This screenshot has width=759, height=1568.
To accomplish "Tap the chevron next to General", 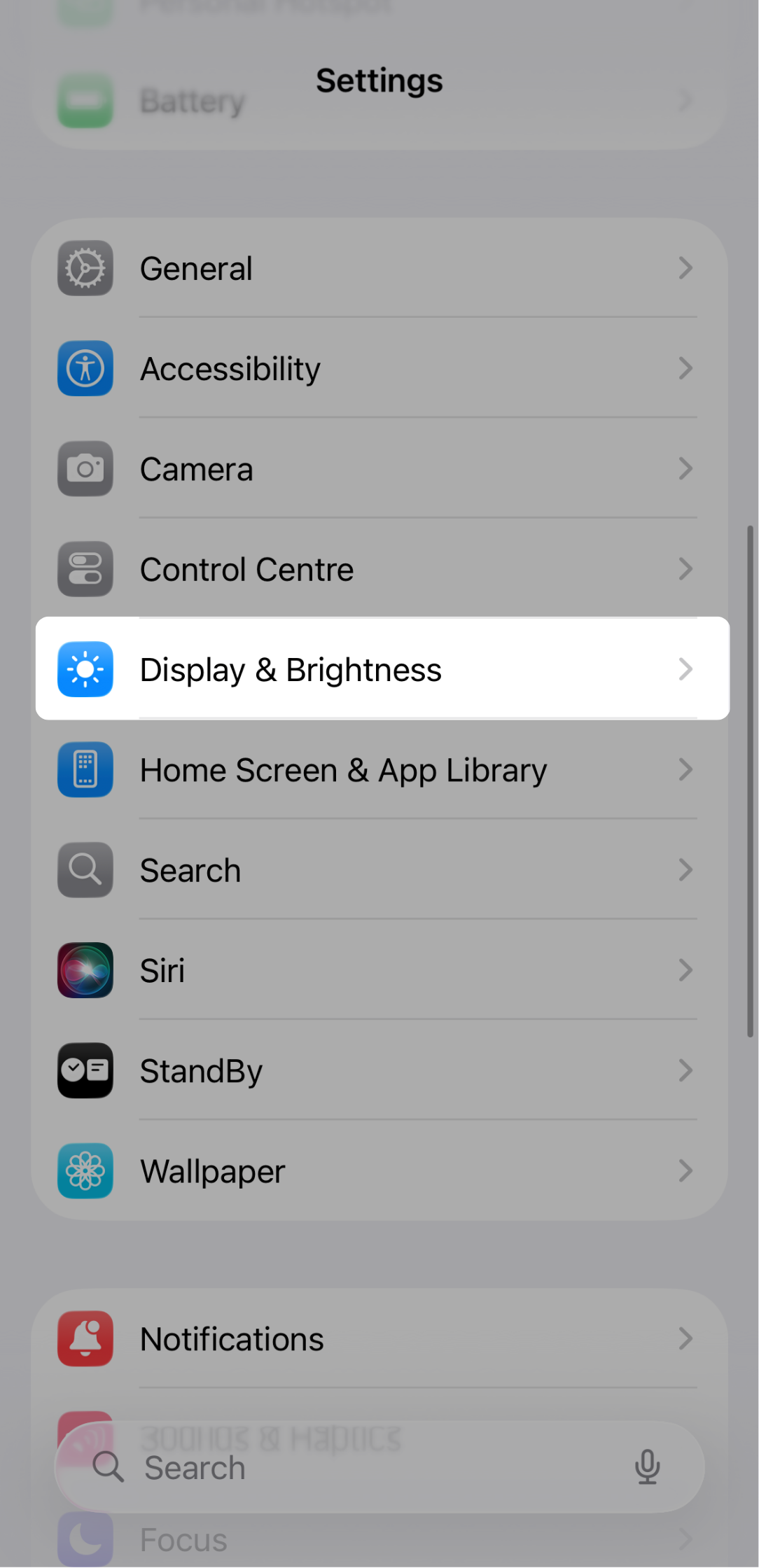I will click(685, 268).
